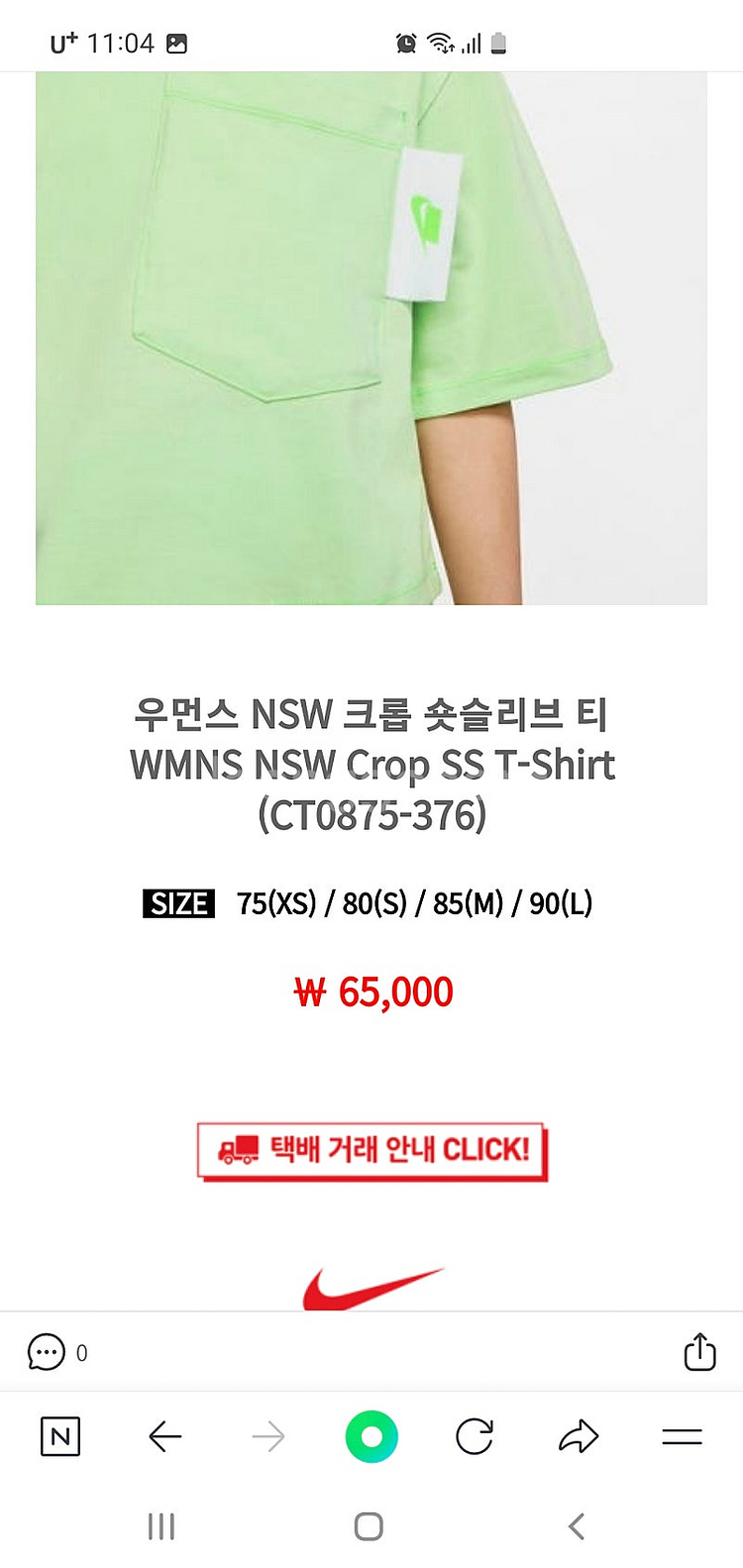The width and height of the screenshot is (743, 1568).
Task: Tap the green circle search button
Action: (x=371, y=1436)
